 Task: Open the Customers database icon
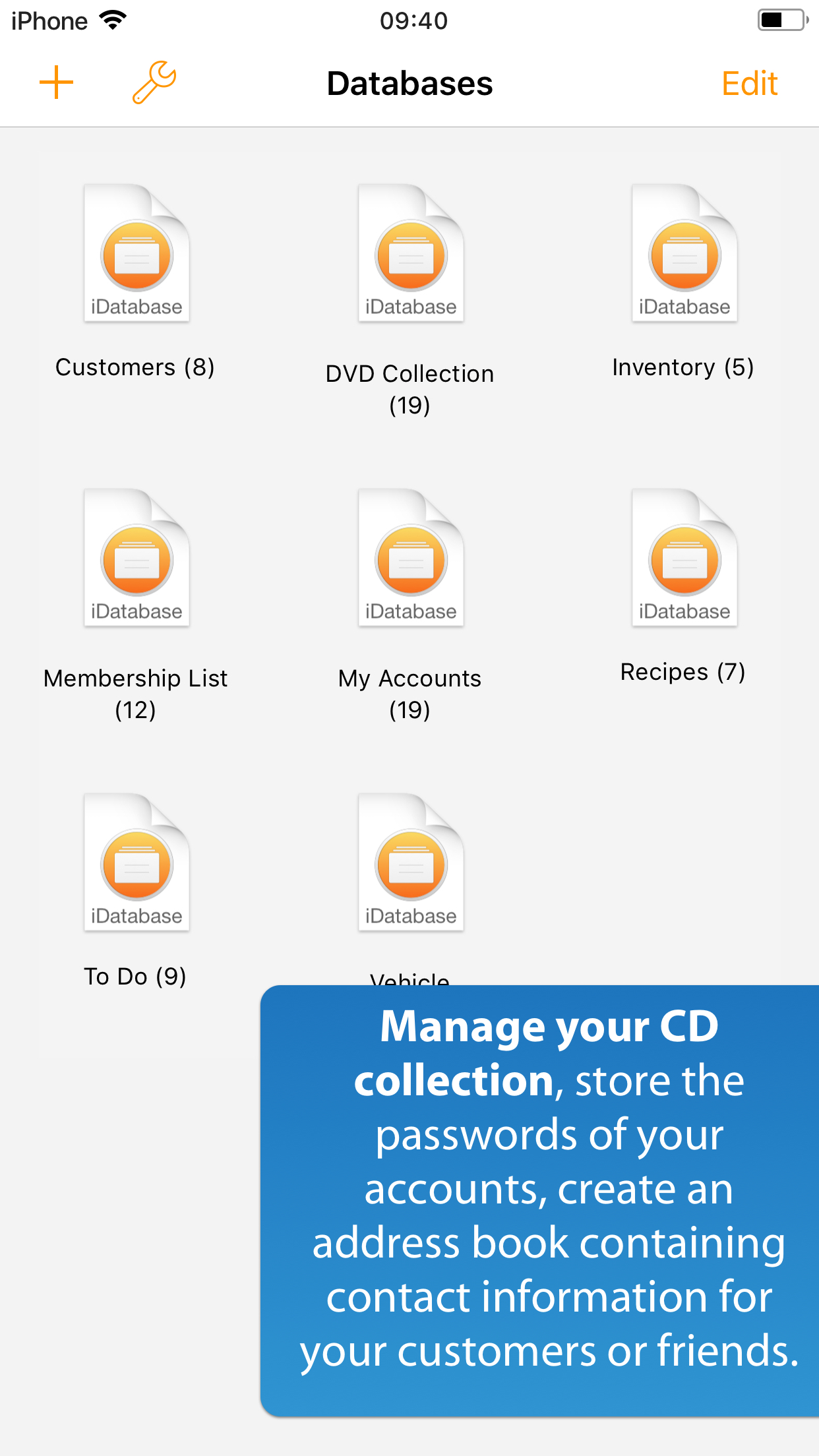[136, 254]
